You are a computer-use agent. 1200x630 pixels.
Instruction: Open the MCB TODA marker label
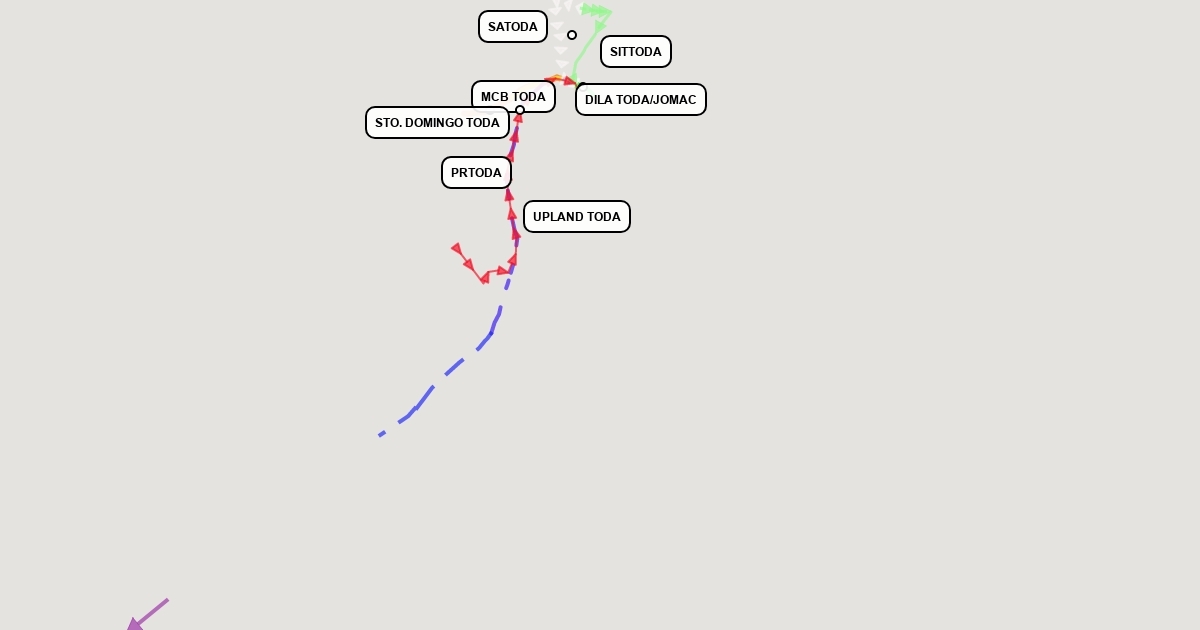tap(512, 97)
